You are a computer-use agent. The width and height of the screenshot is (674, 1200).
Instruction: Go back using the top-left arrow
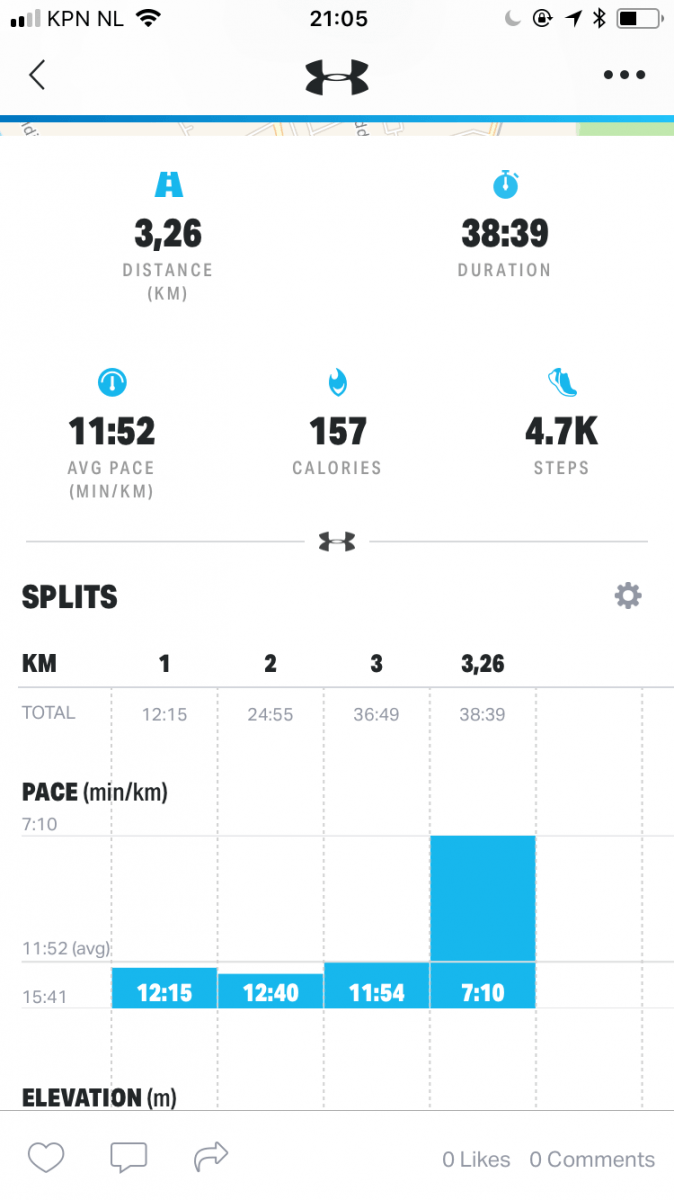tap(37, 75)
